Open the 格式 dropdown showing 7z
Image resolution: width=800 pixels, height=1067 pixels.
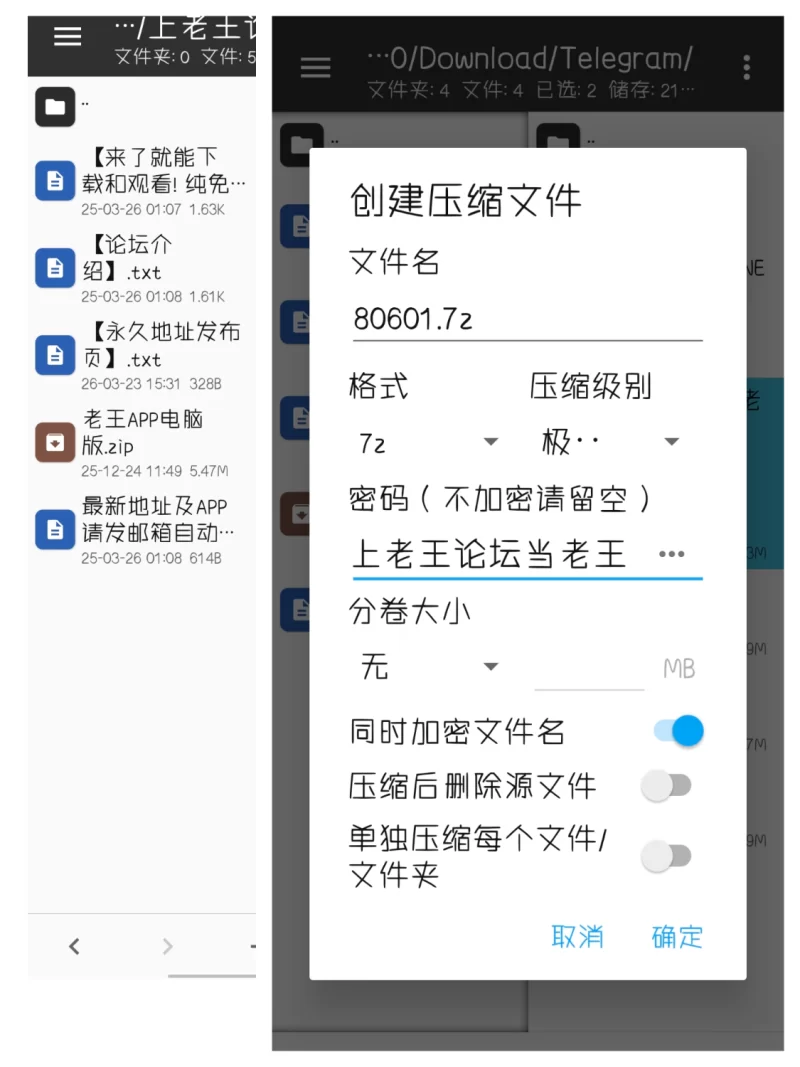[x=430, y=443]
